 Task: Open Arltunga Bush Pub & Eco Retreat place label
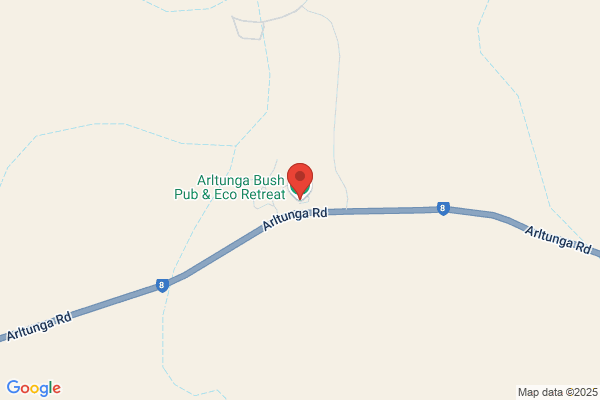pyautogui.click(x=230, y=187)
